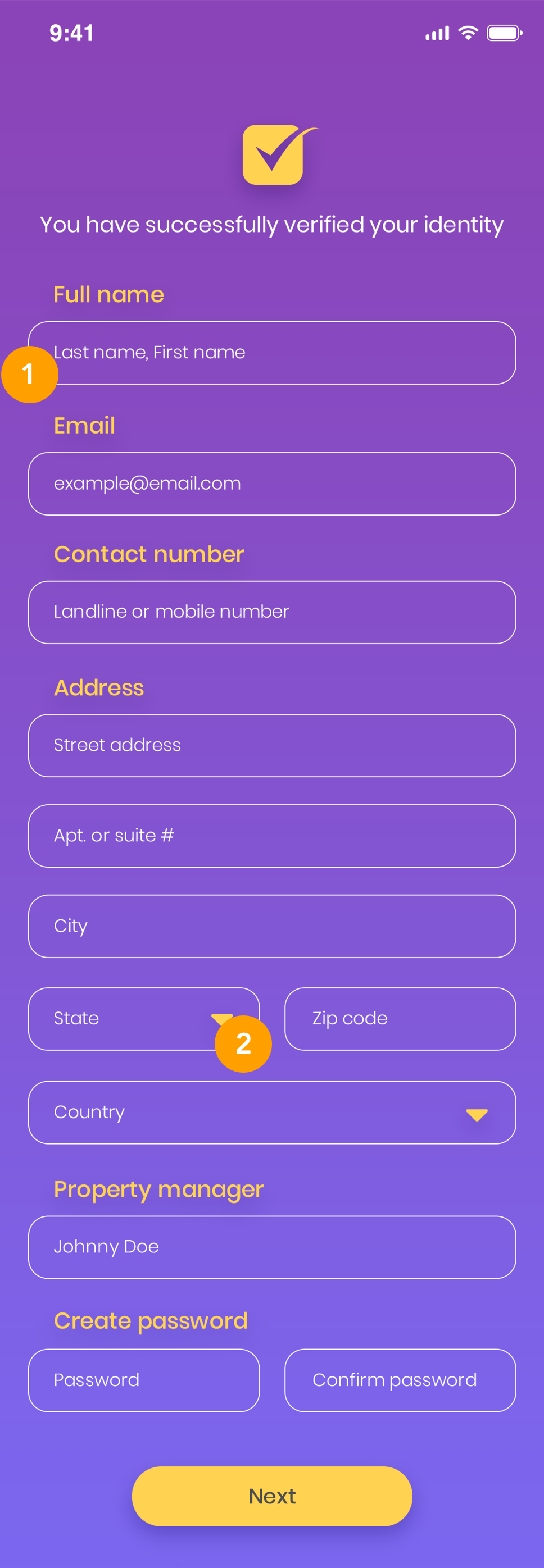Focus the City field
Screen dimensions: 544x1568
(x=271, y=926)
